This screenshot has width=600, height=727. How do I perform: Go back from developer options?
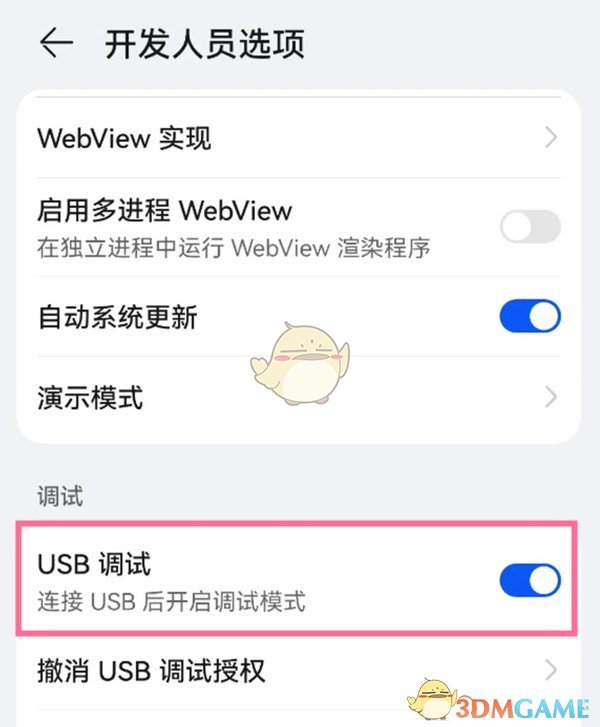click(x=56, y=43)
